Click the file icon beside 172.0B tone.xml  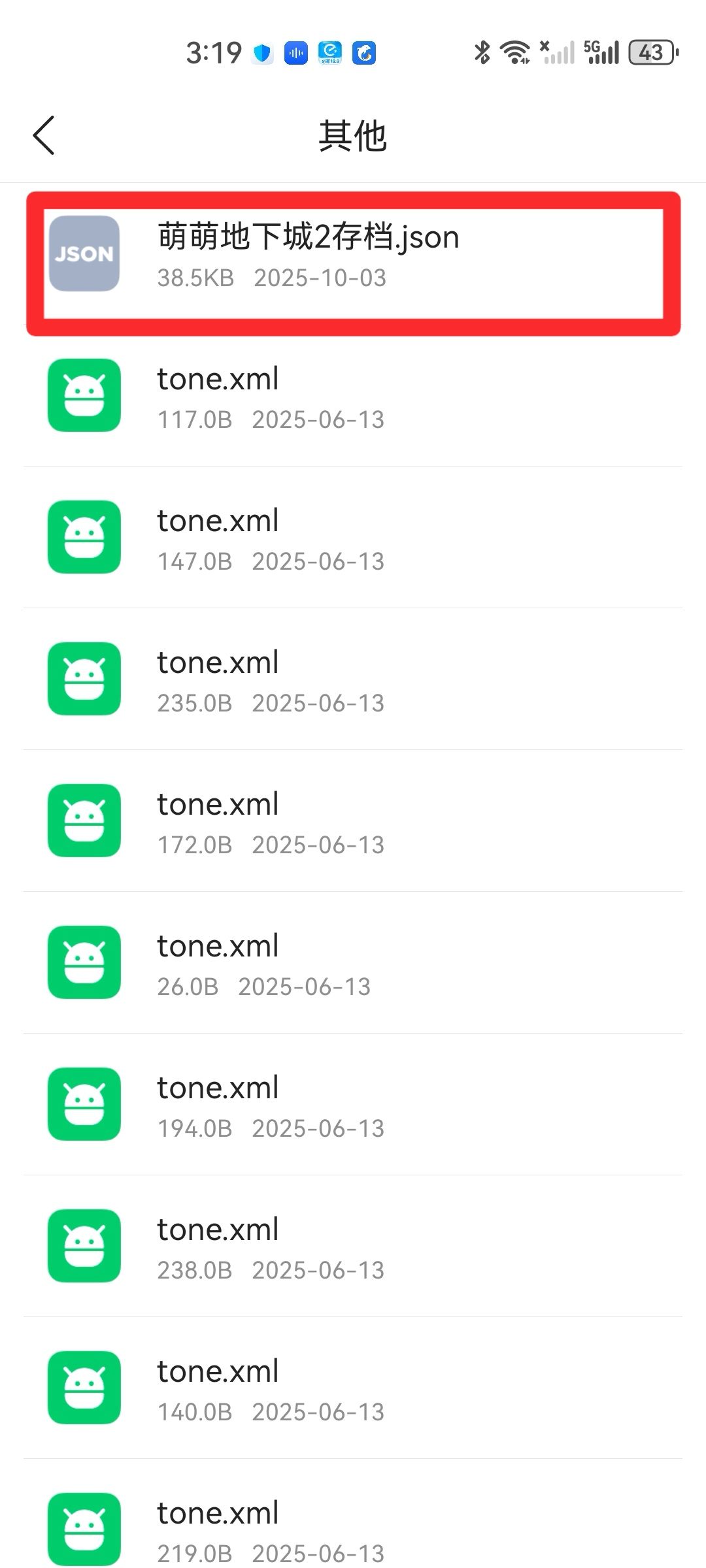pyautogui.click(x=84, y=821)
